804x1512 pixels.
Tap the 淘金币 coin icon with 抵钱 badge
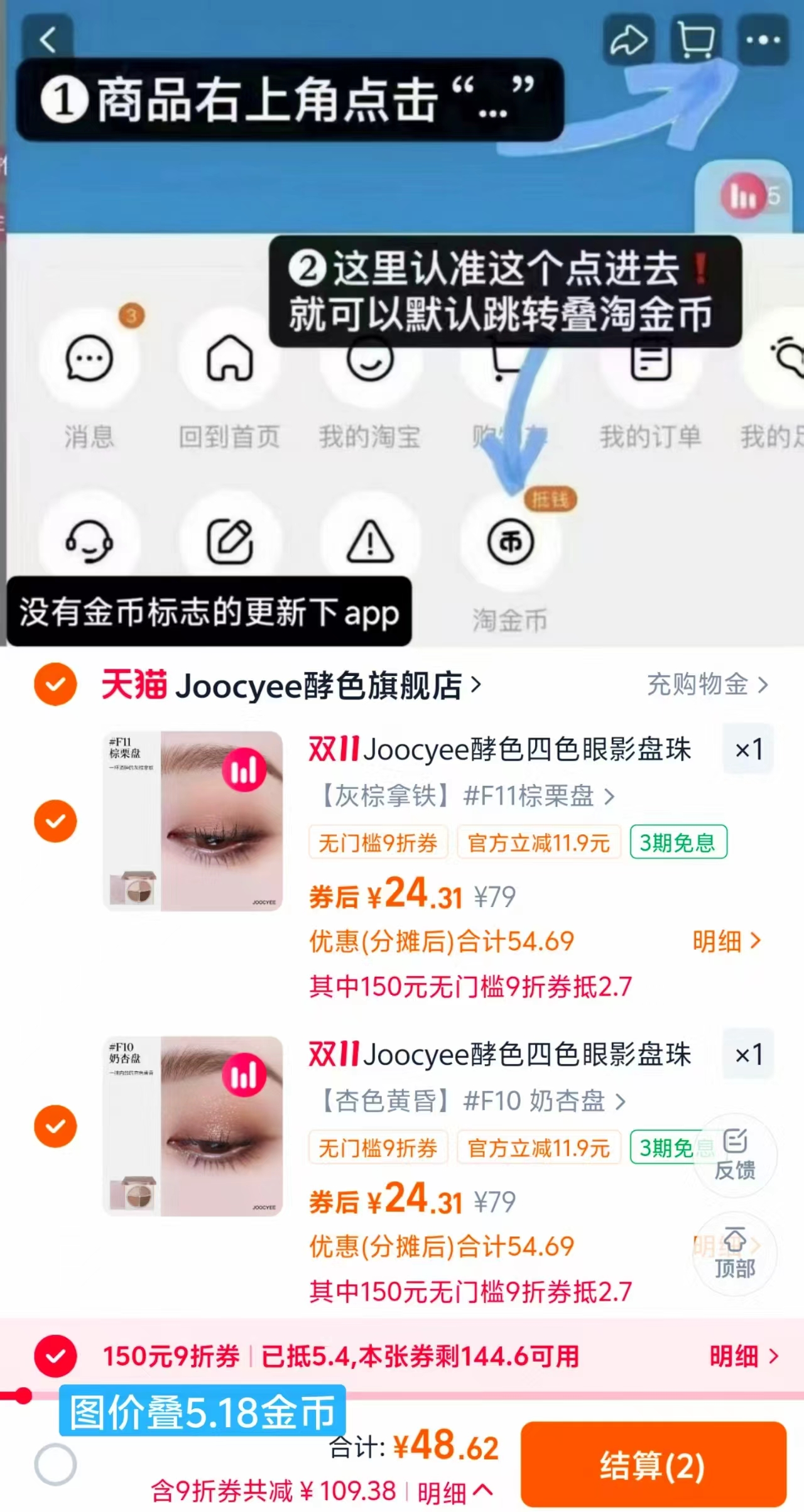(x=510, y=541)
